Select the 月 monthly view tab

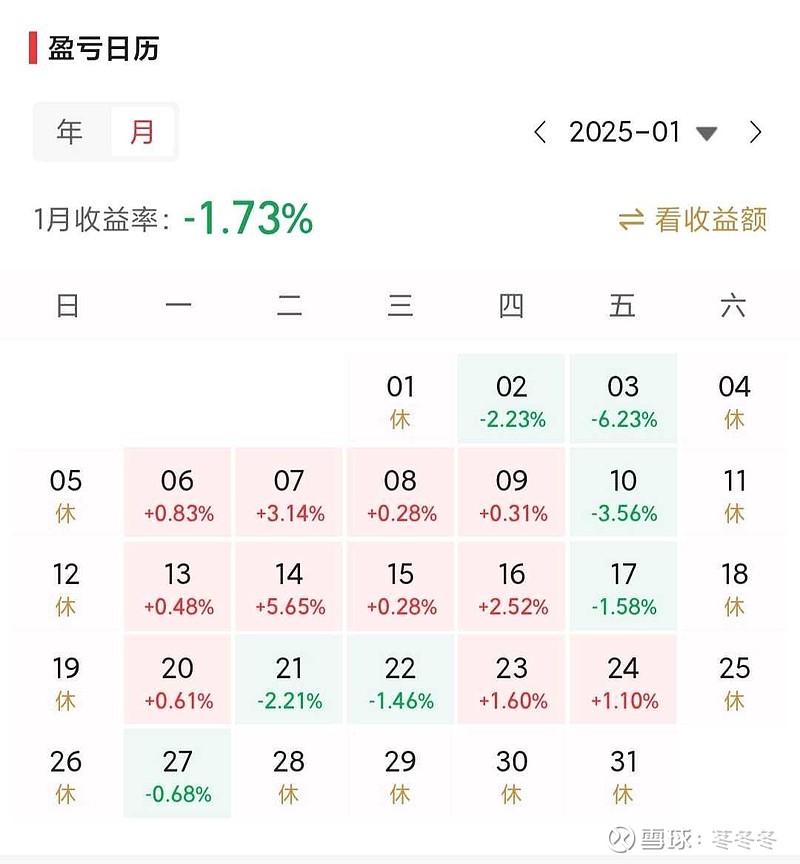click(x=143, y=131)
